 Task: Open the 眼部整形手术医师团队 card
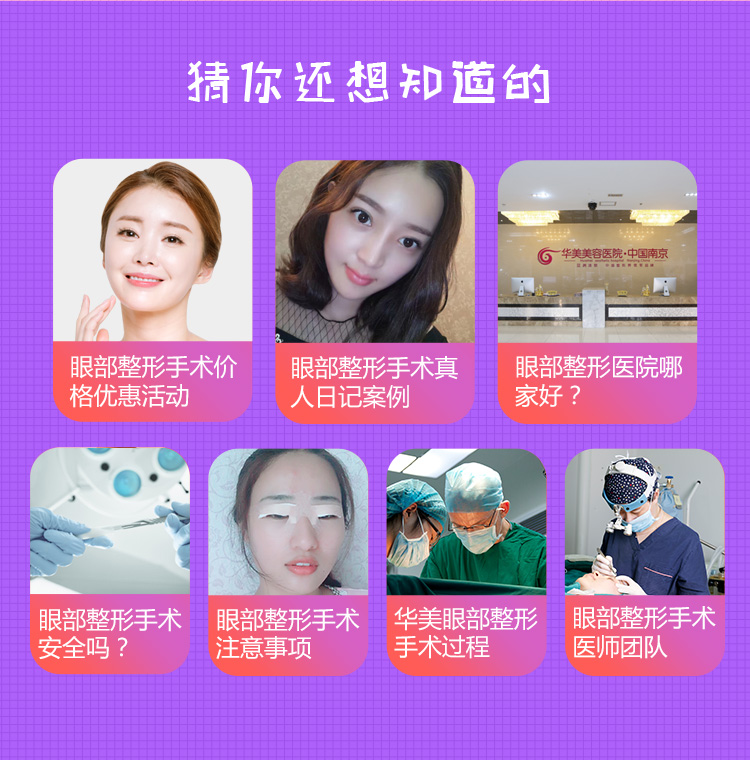coord(644,560)
